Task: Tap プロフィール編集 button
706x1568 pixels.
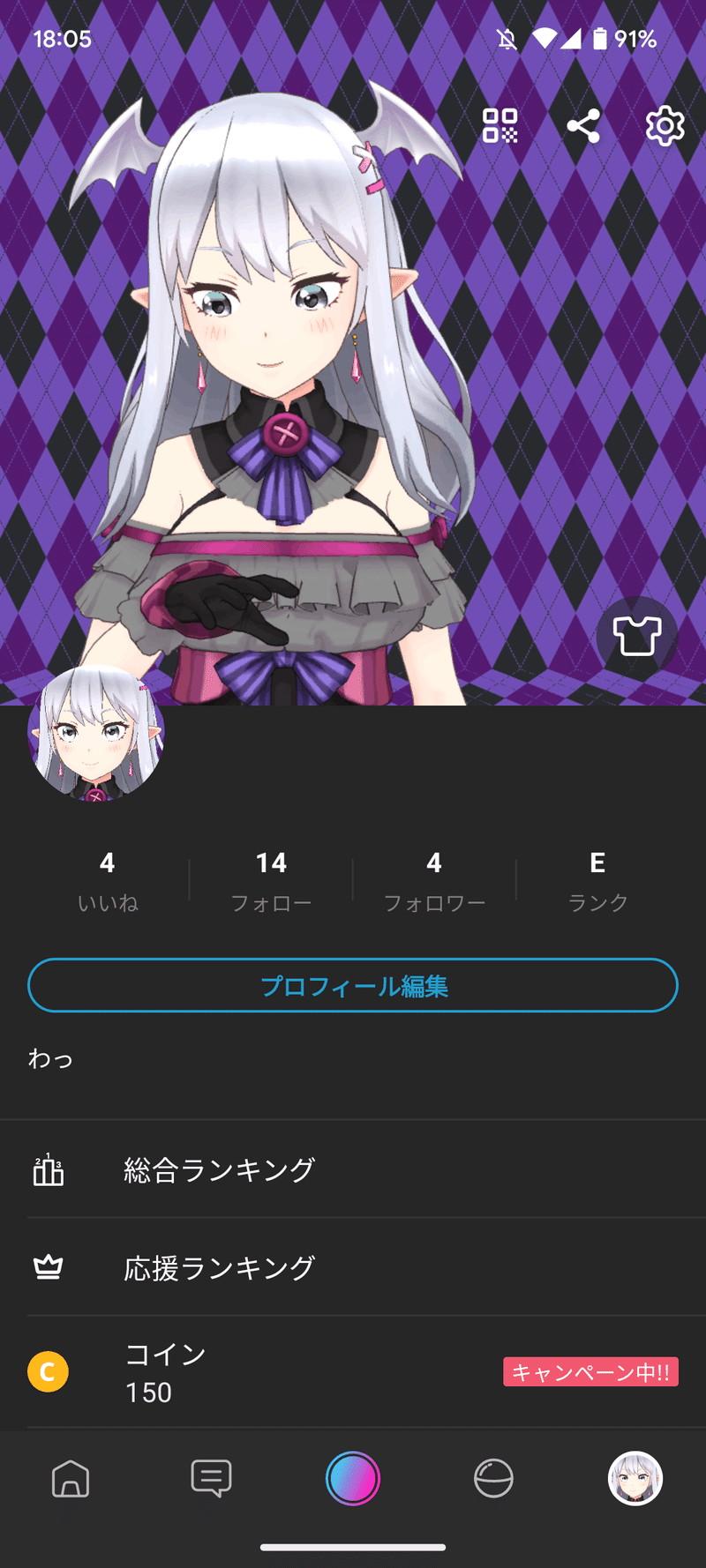Action: [353, 985]
